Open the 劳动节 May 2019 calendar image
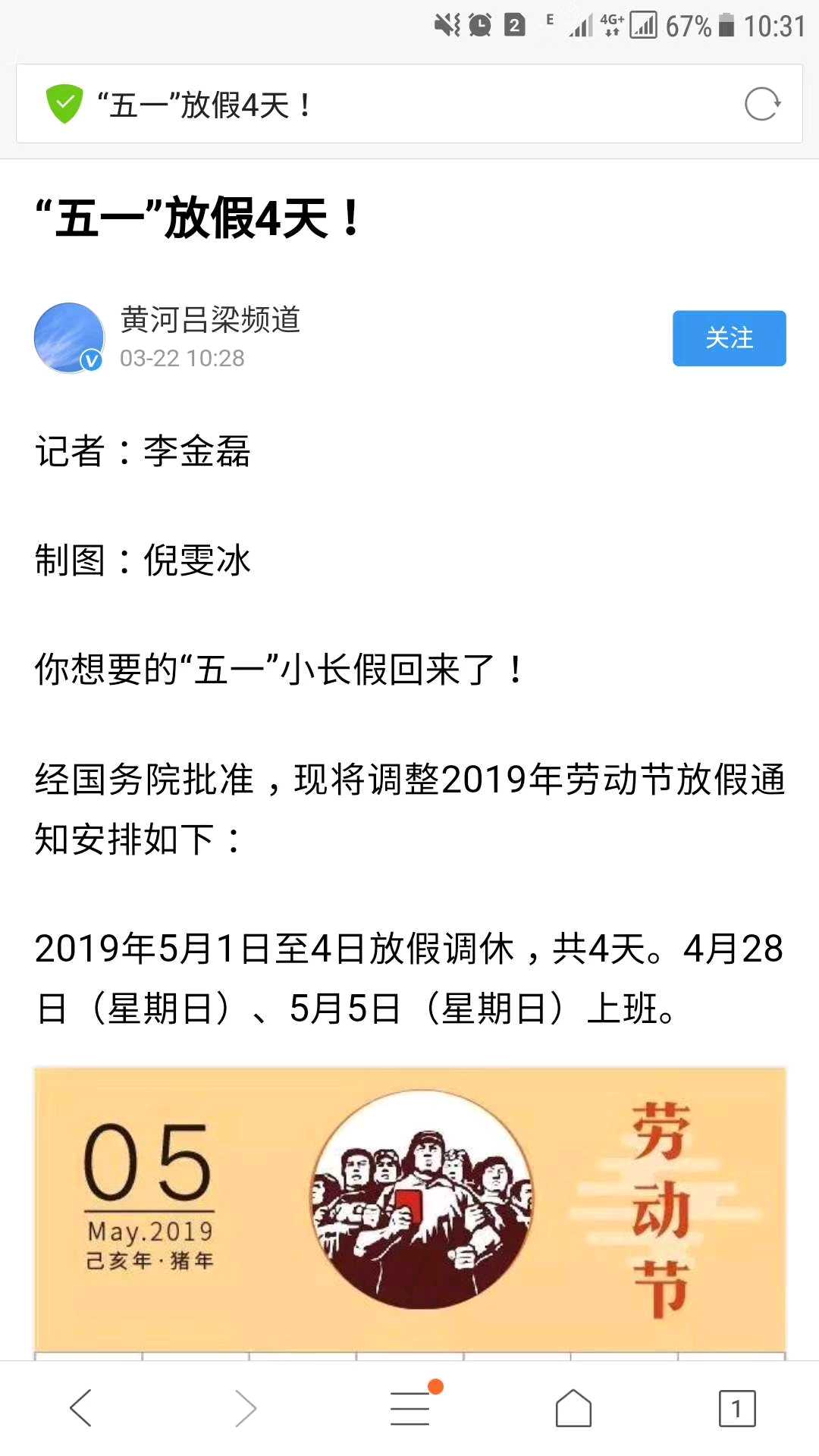 (410, 1213)
